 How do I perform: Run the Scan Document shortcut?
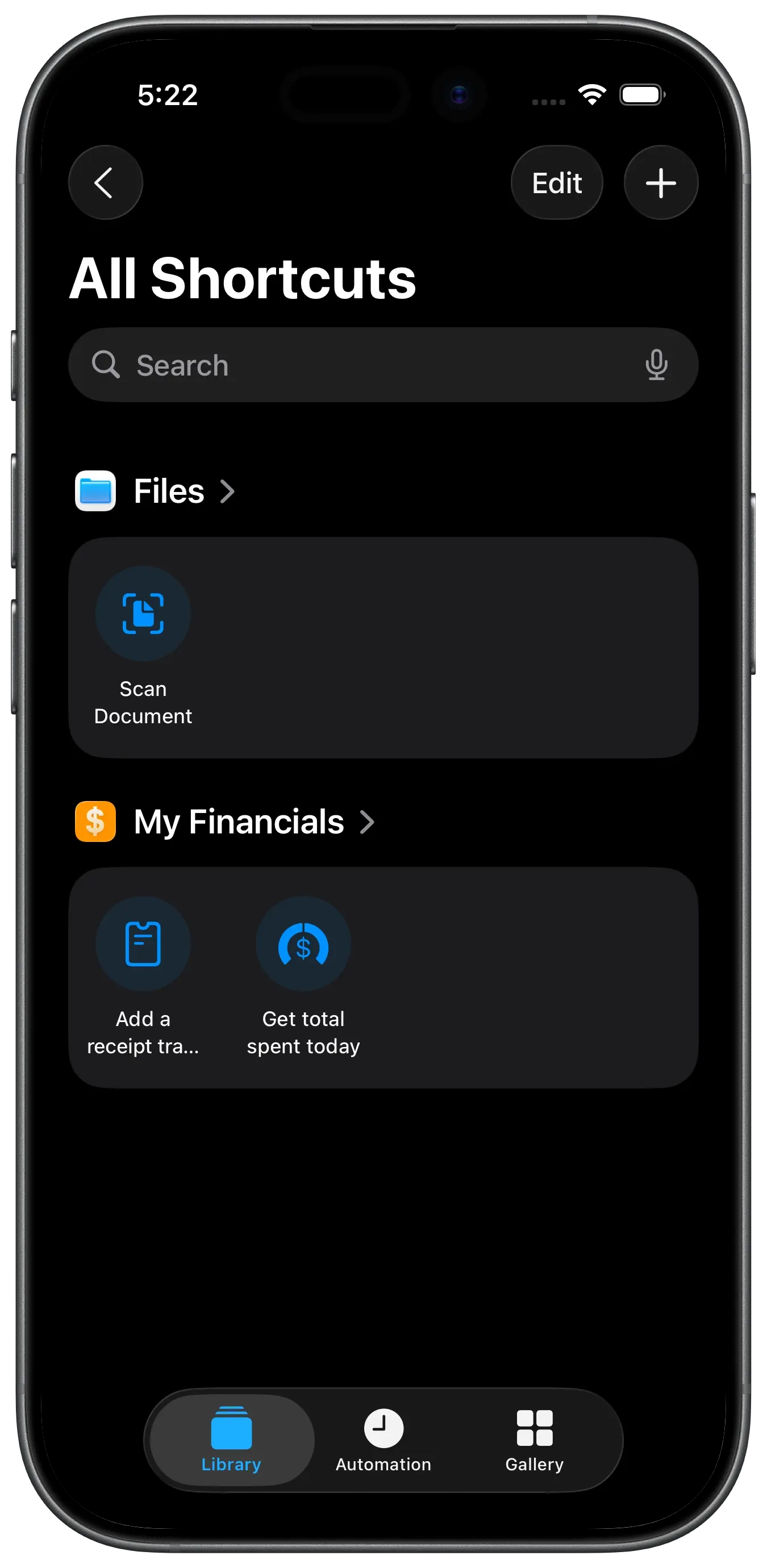coord(143,614)
